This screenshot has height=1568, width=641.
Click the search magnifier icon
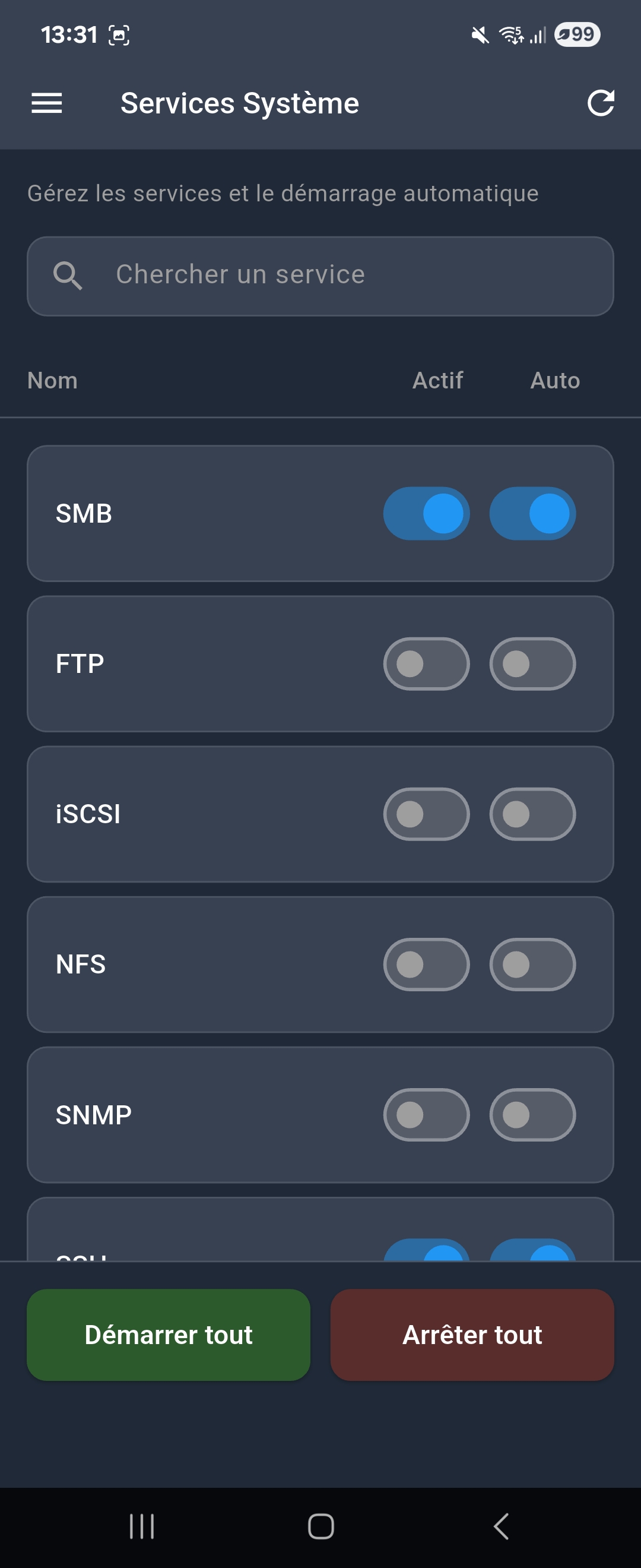68,275
